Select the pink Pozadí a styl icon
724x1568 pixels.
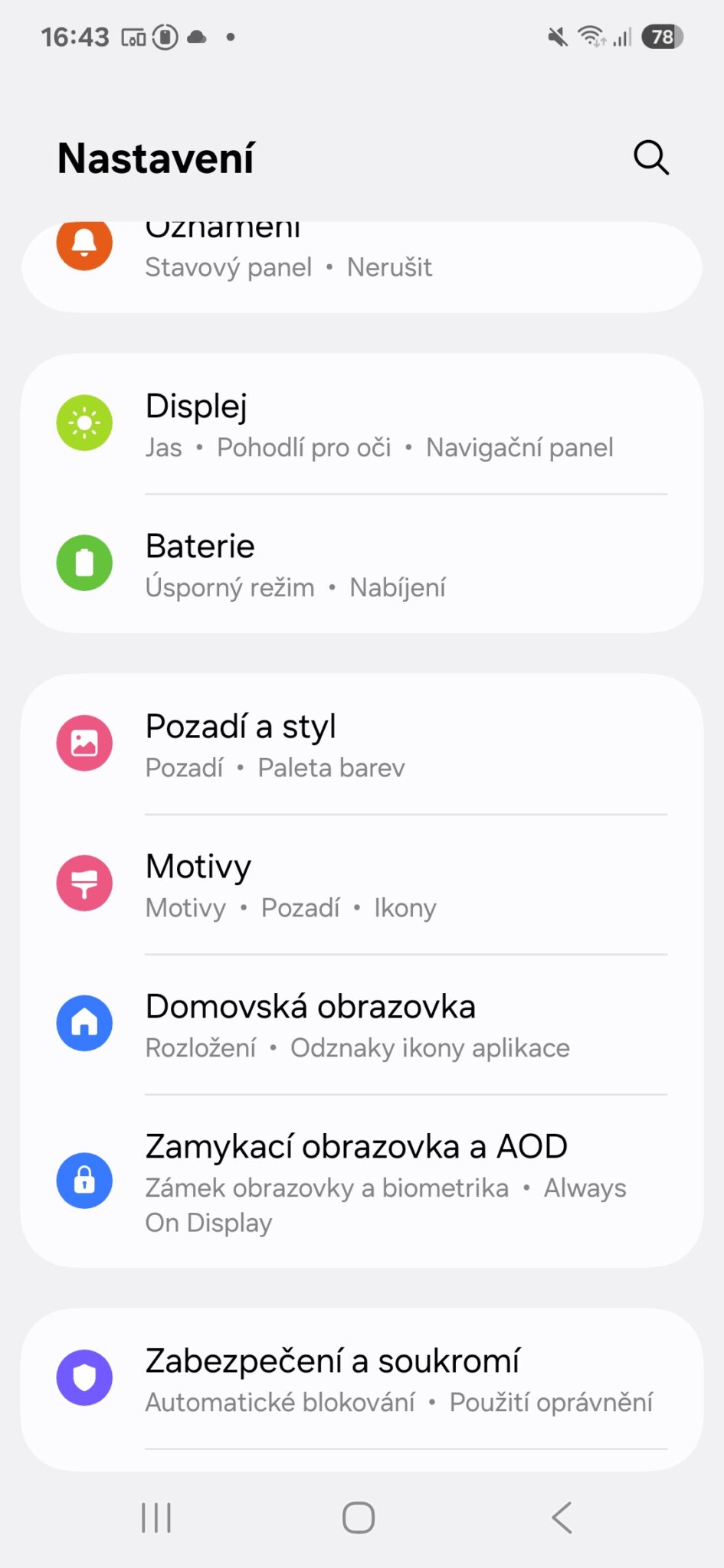click(84, 742)
